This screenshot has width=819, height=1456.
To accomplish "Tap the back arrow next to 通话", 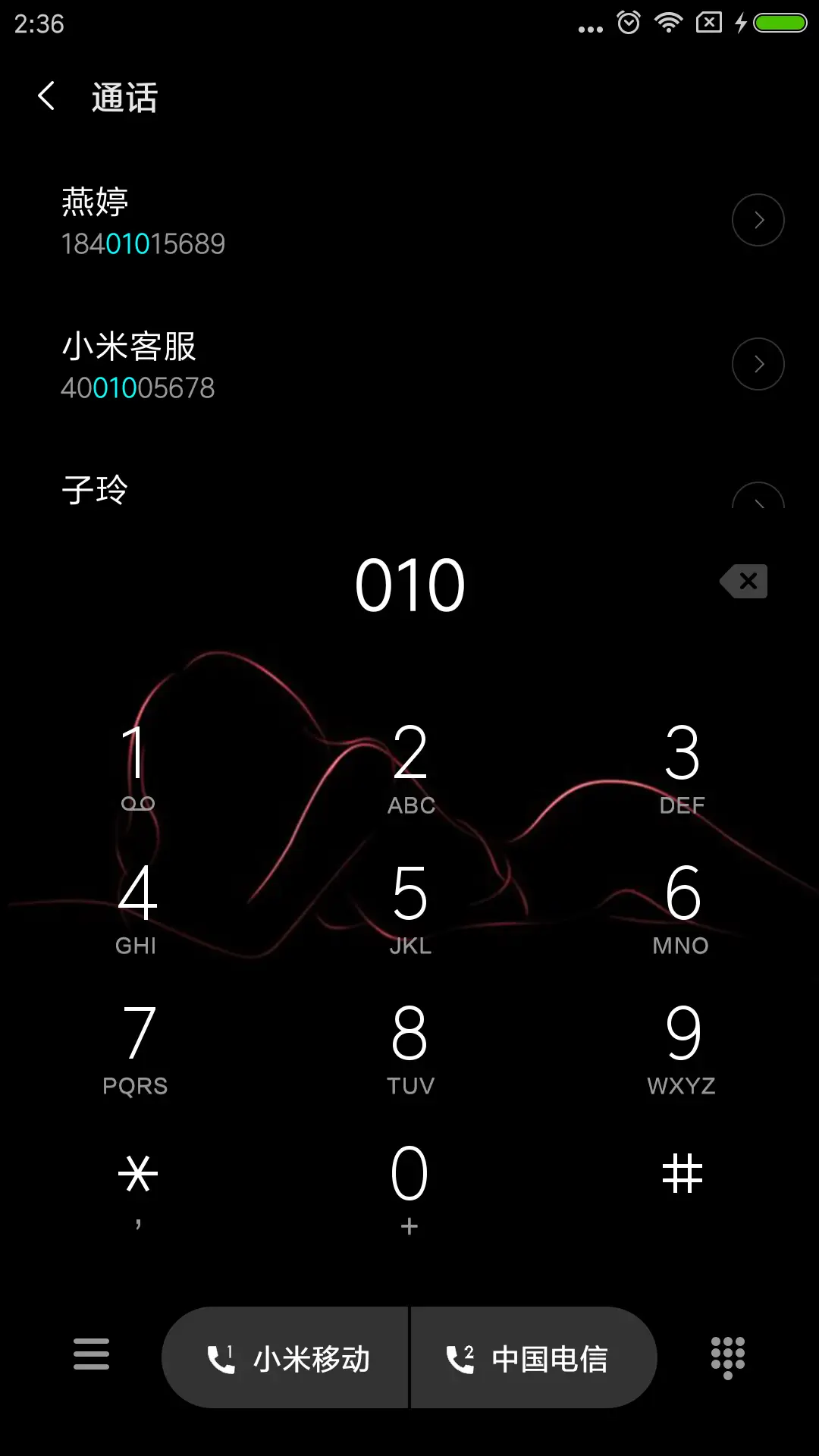I will 45,97.
